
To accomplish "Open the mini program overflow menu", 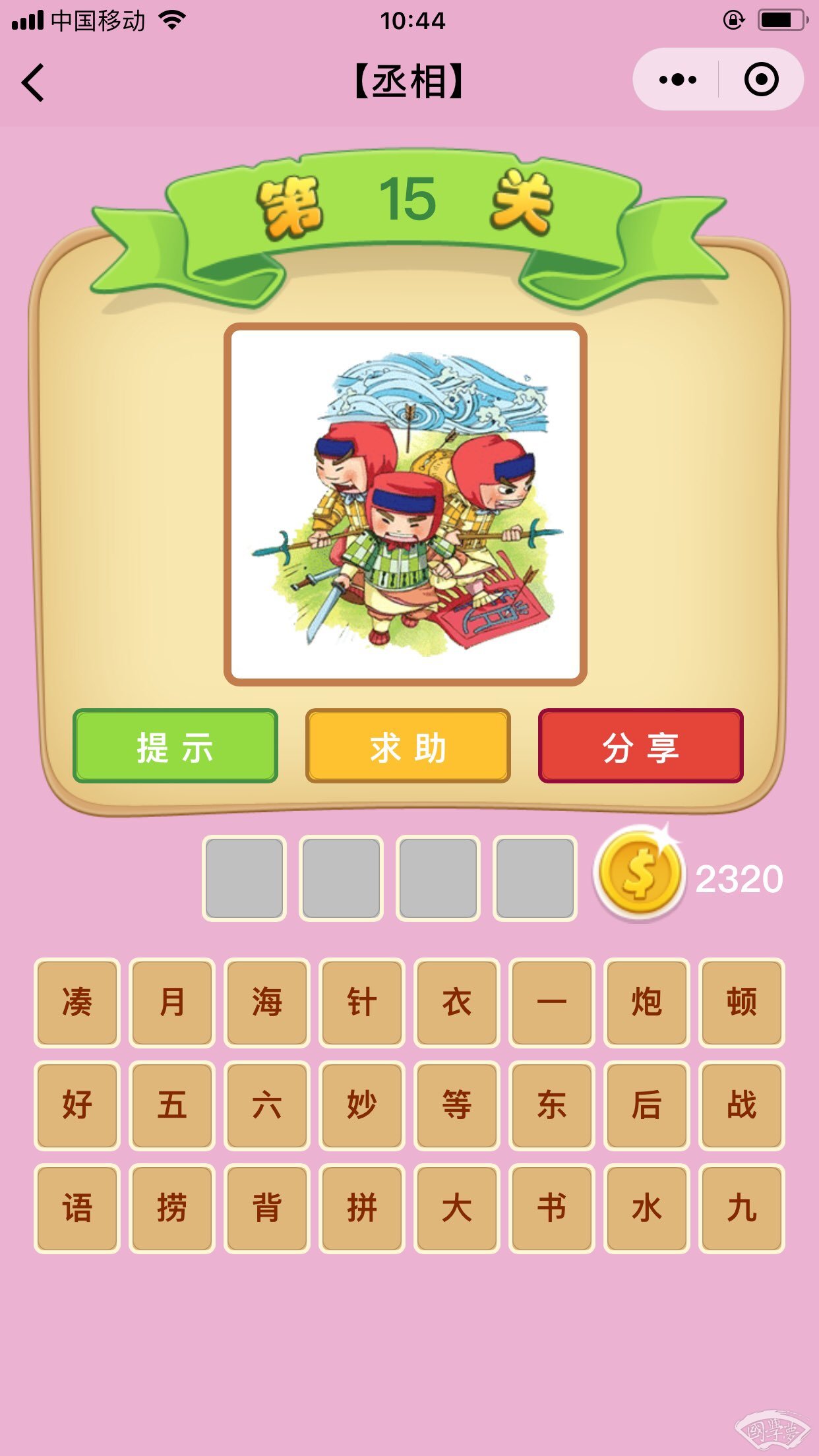I will click(677, 80).
